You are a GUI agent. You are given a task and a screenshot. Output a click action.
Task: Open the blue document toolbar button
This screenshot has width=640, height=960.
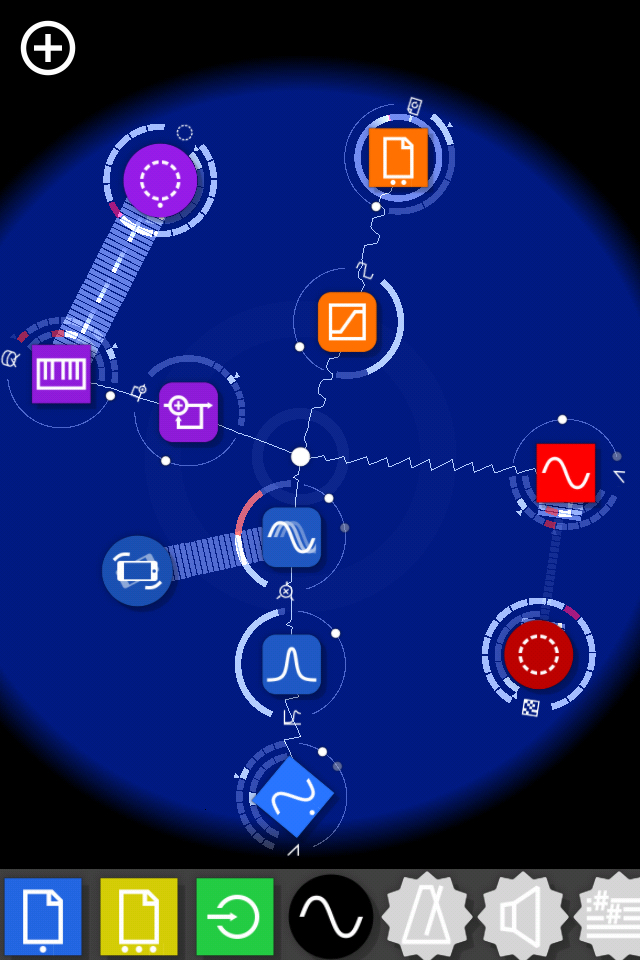pyautogui.click(x=43, y=917)
